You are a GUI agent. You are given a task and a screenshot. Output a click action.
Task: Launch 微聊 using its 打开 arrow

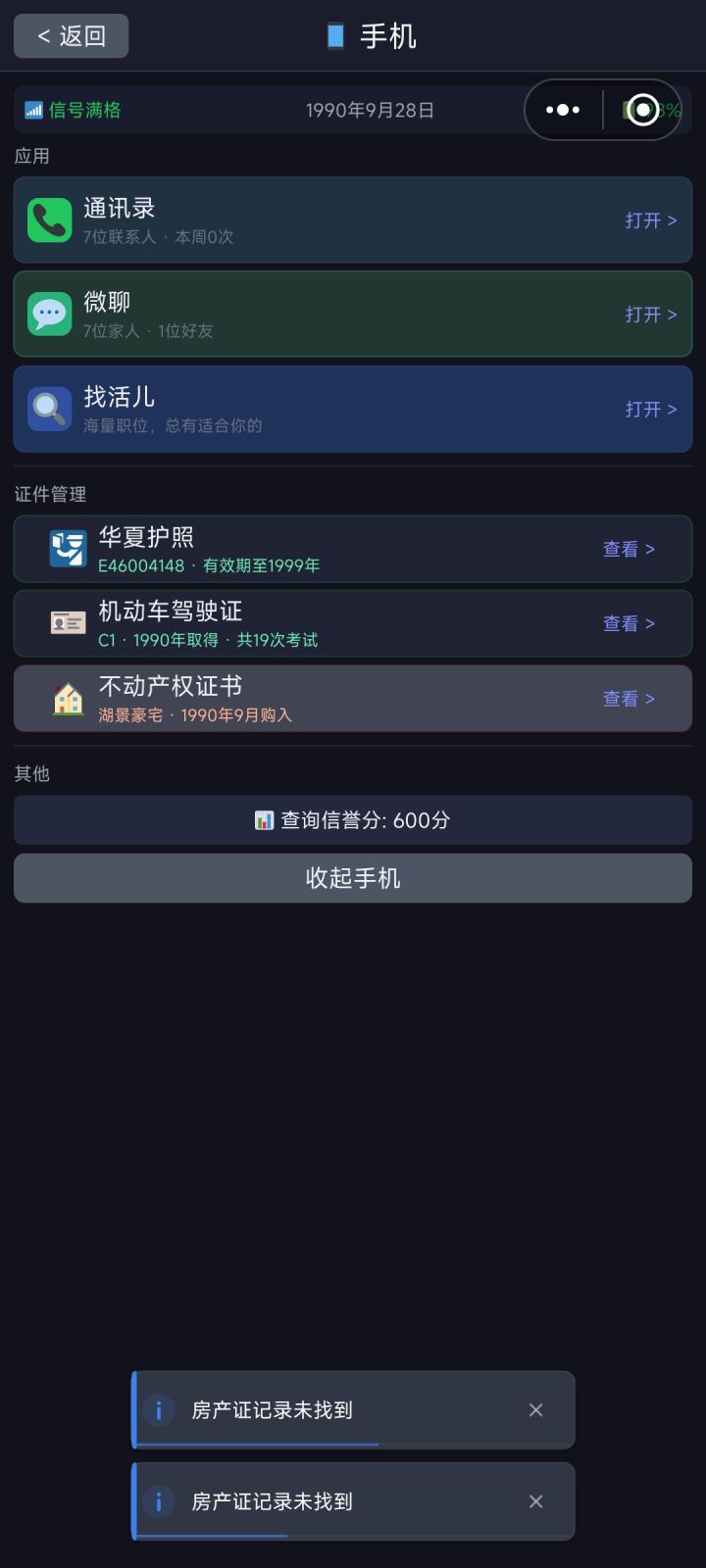click(651, 314)
